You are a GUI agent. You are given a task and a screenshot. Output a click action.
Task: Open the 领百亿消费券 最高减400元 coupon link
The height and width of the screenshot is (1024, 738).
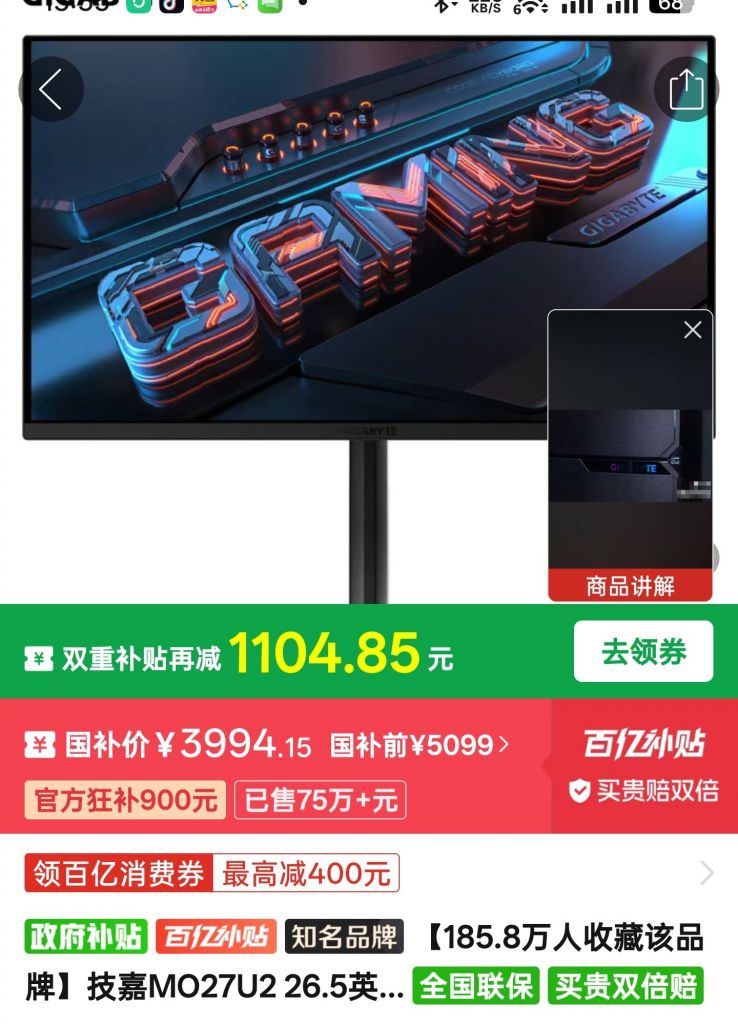pos(210,875)
